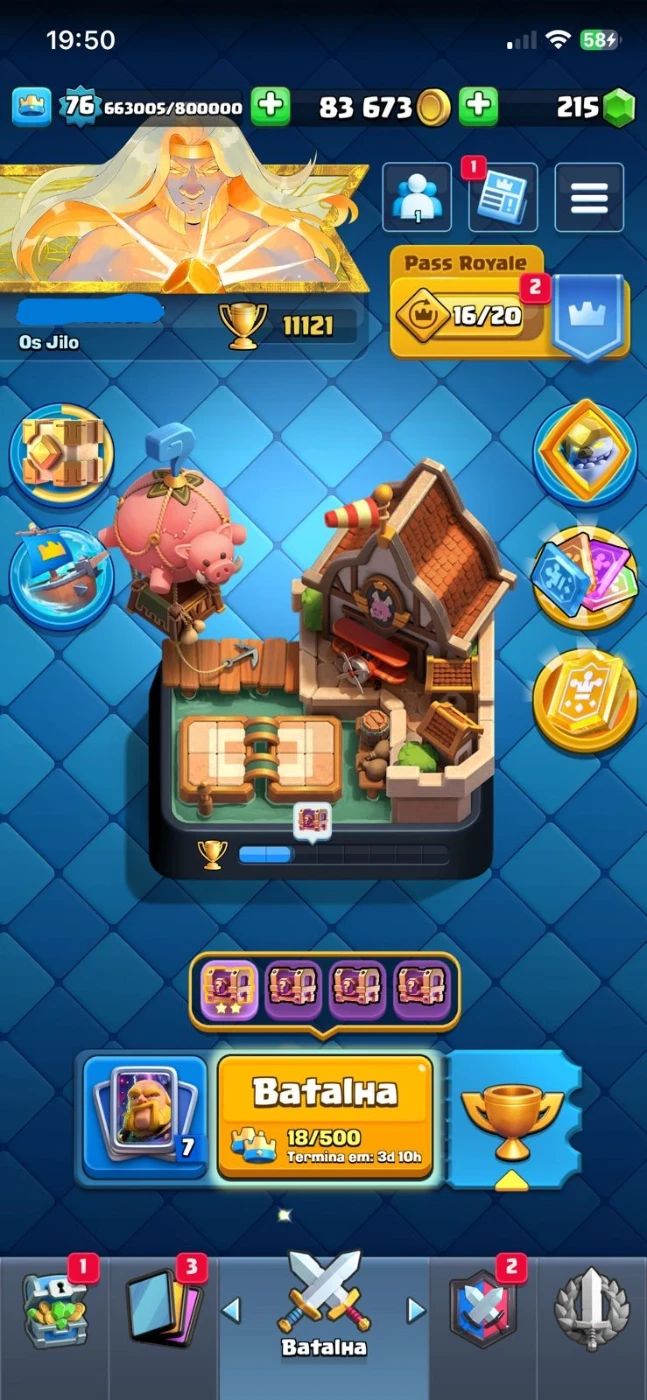Open the golden ticket crown icon
Screen dimensions: 647x1400
coord(584,700)
